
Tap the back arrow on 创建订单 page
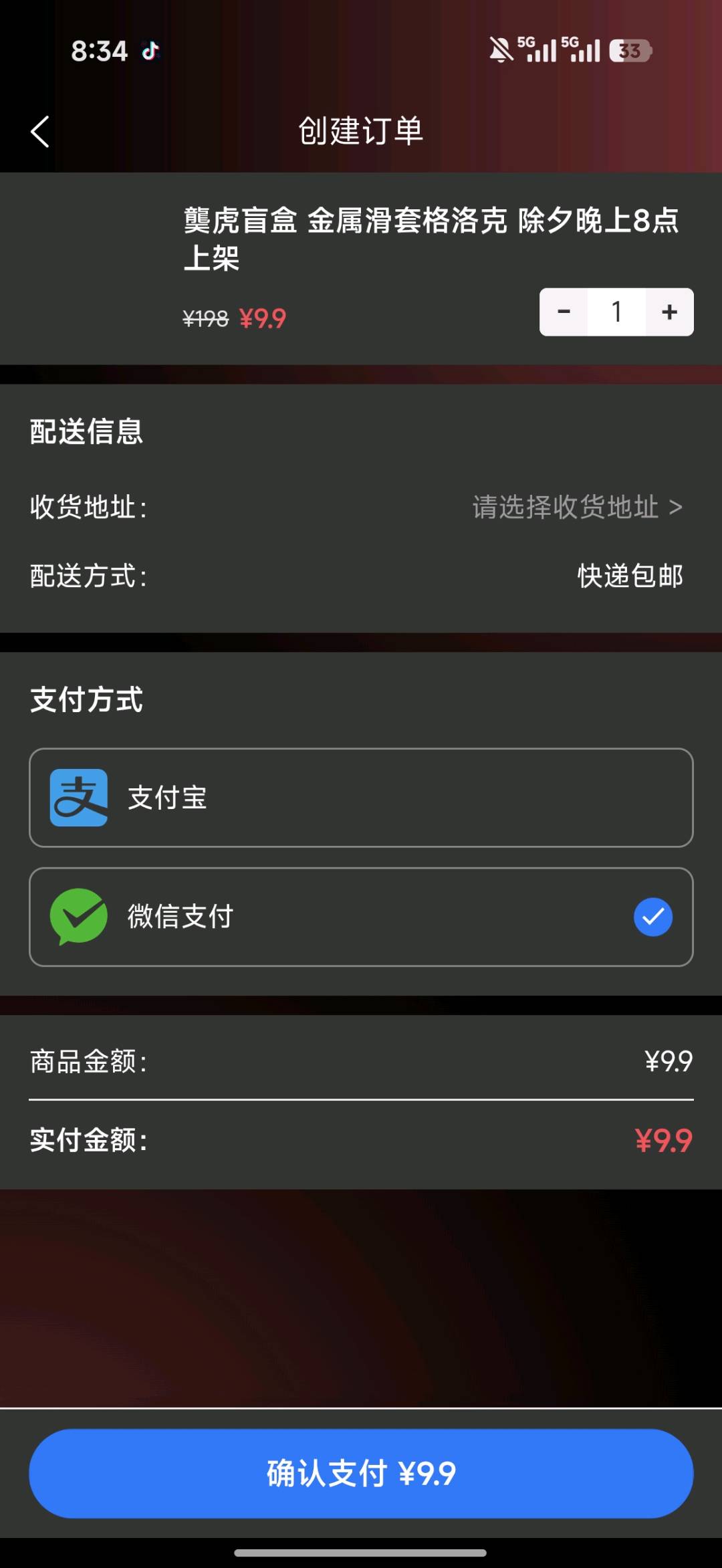point(38,131)
